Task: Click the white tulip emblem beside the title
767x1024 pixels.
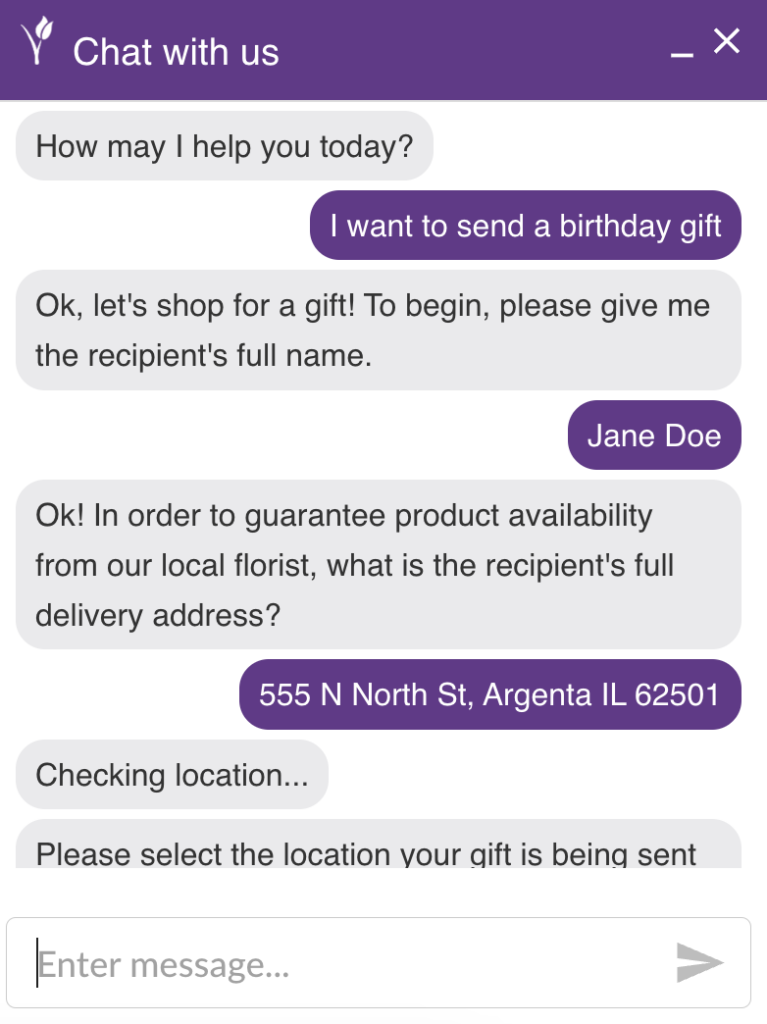Action: 37,42
